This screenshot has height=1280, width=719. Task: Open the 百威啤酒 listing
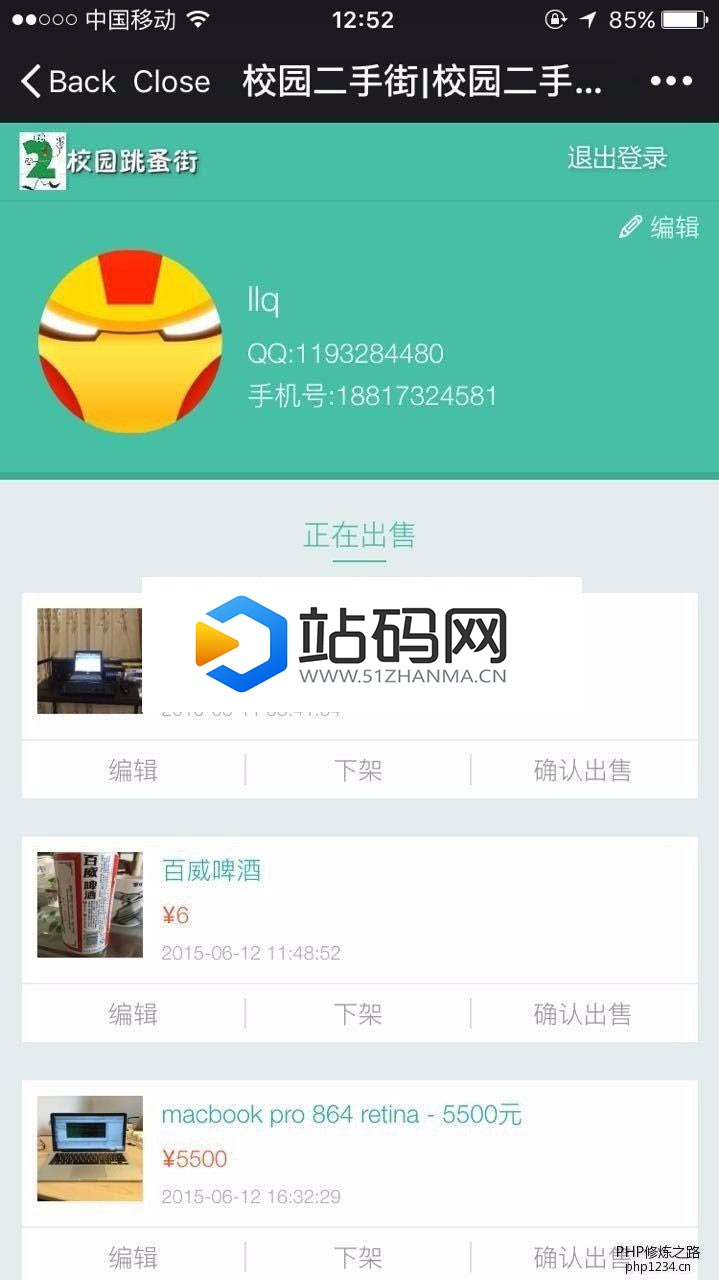pos(211,871)
